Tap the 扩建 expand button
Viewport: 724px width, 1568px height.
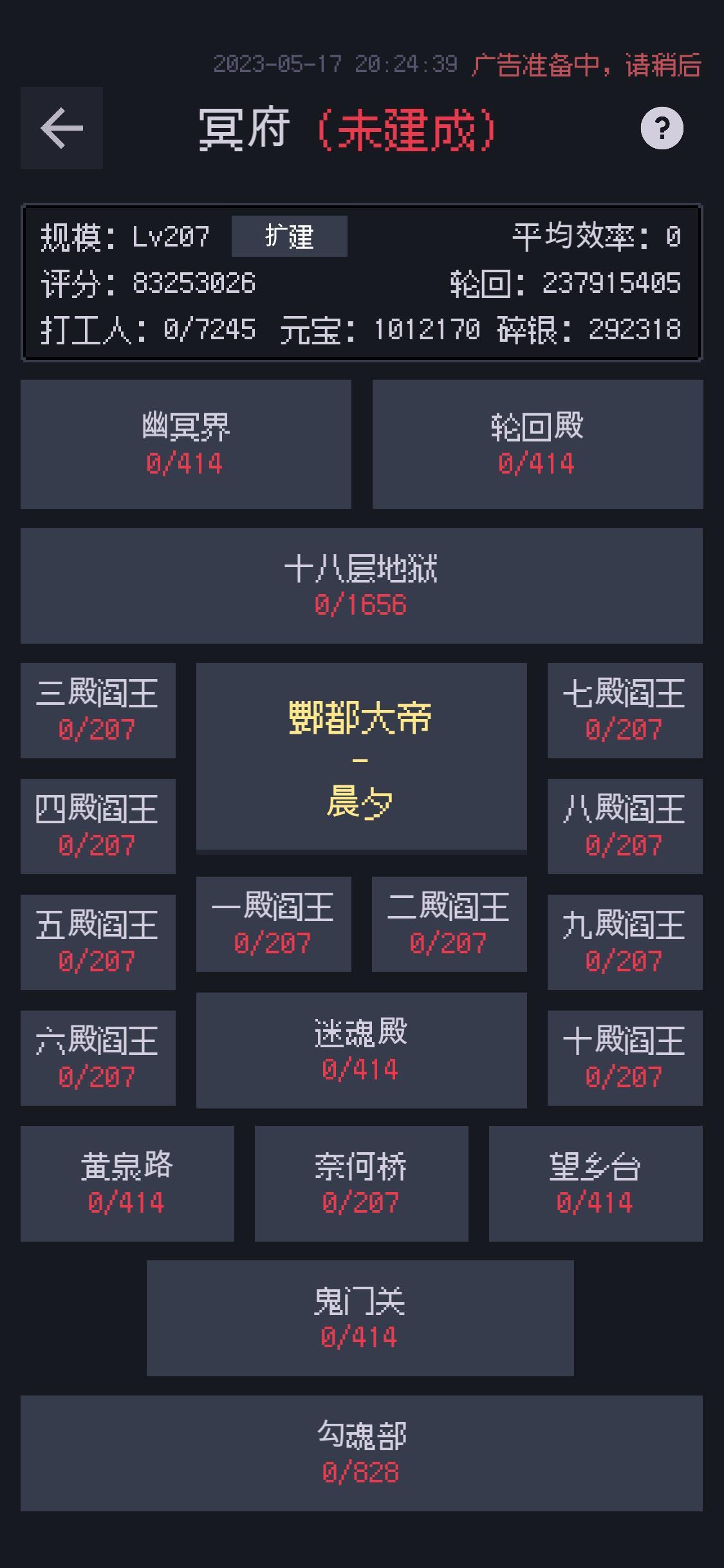pos(289,236)
